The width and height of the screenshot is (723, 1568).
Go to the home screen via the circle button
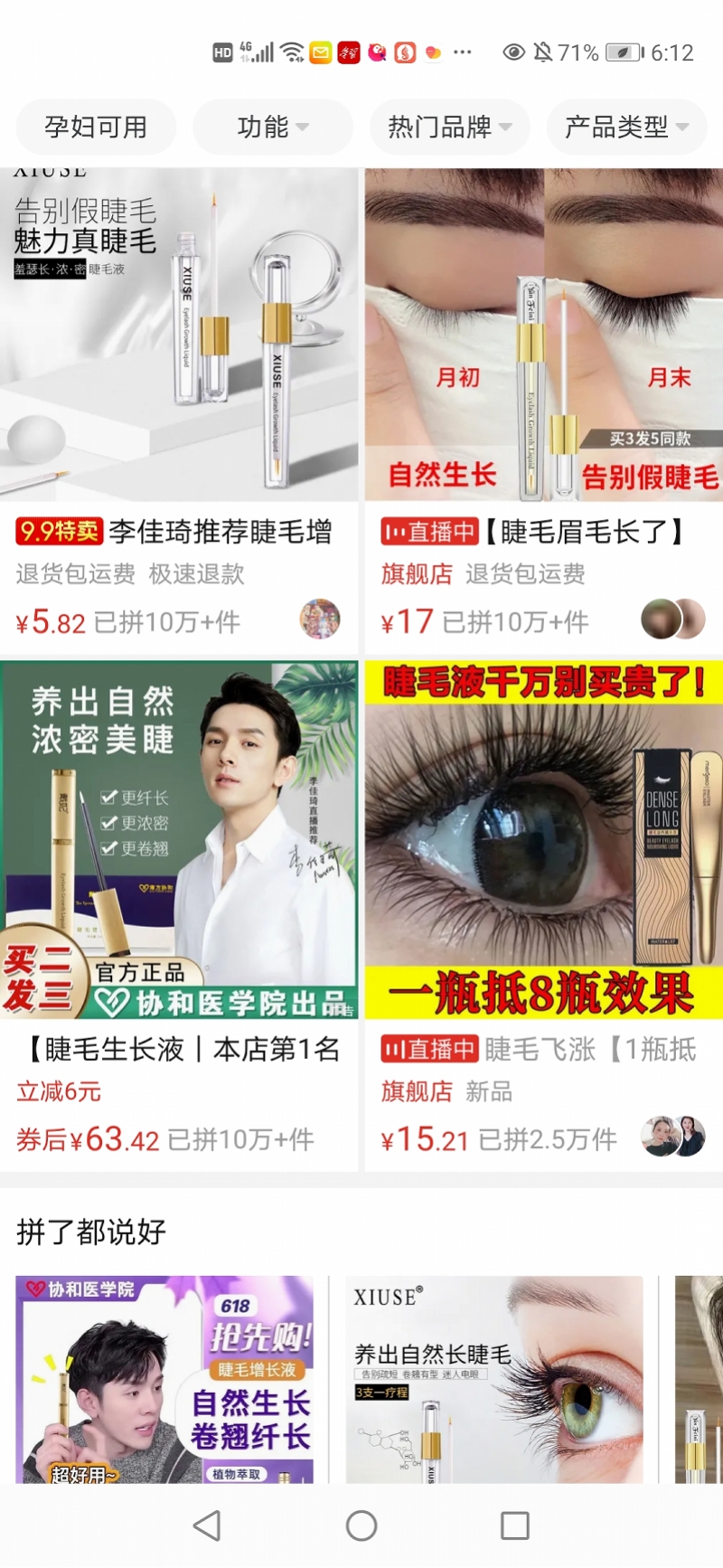[x=361, y=1525]
